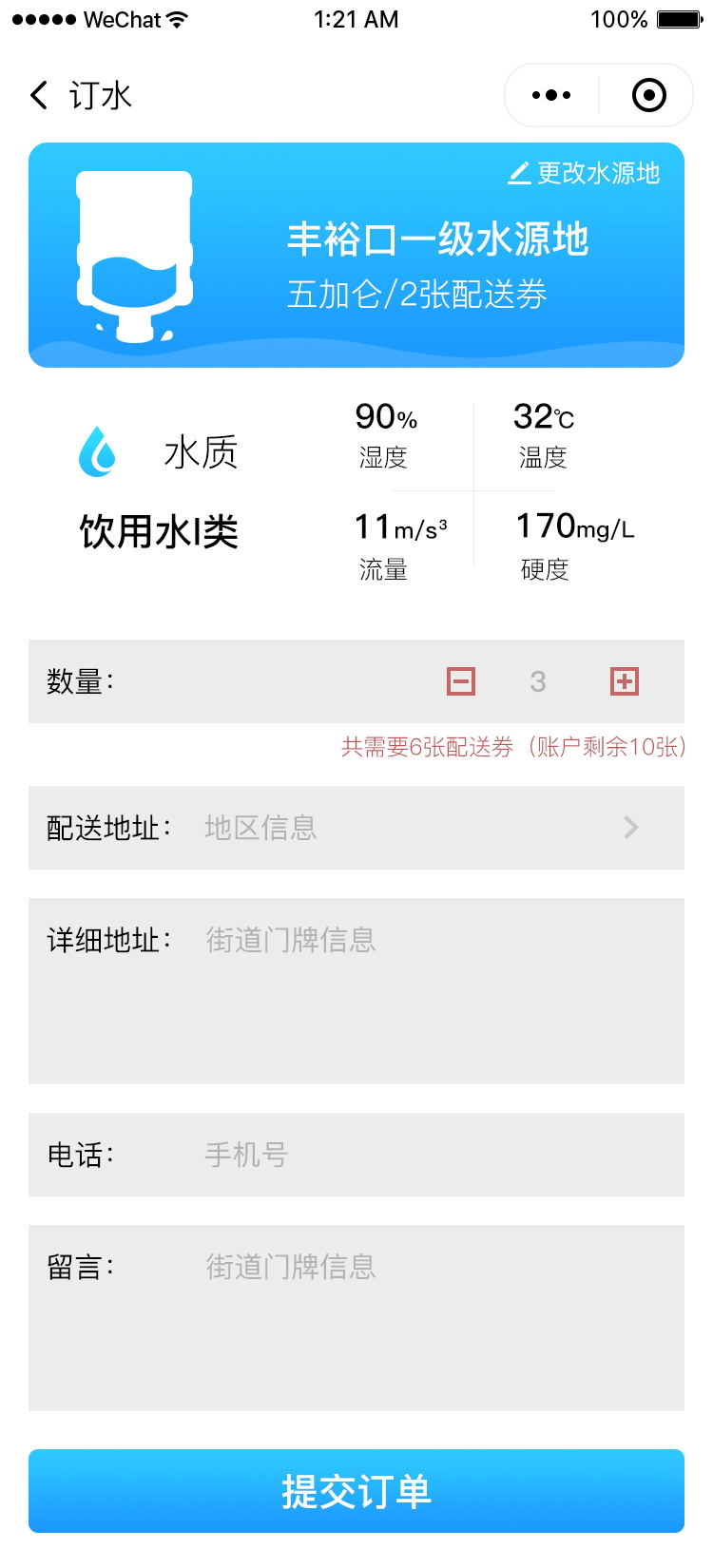713x1568 pixels.
Task: Open the 配送地址 region picker
Action: (356, 828)
